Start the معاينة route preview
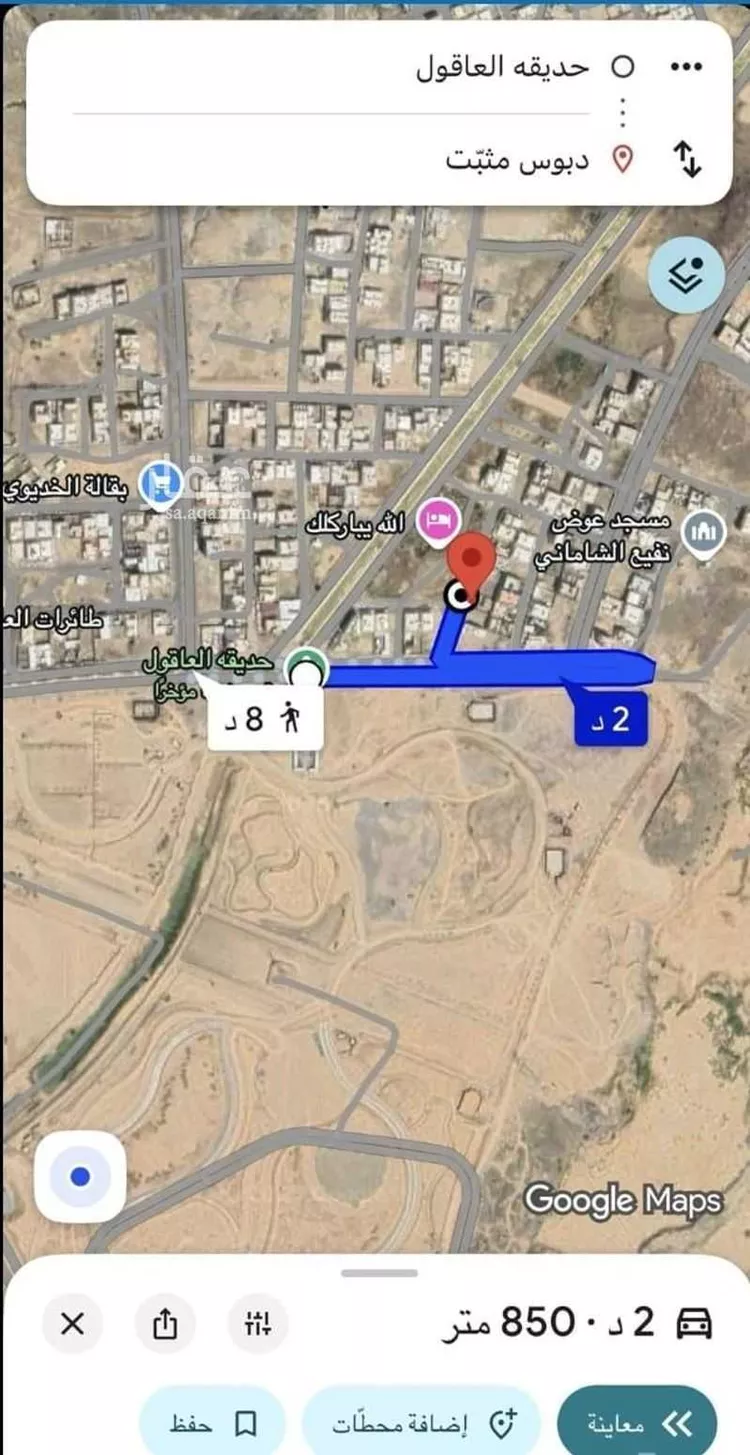The height and width of the screenshot is (1455, 750). click(638, 1423)
